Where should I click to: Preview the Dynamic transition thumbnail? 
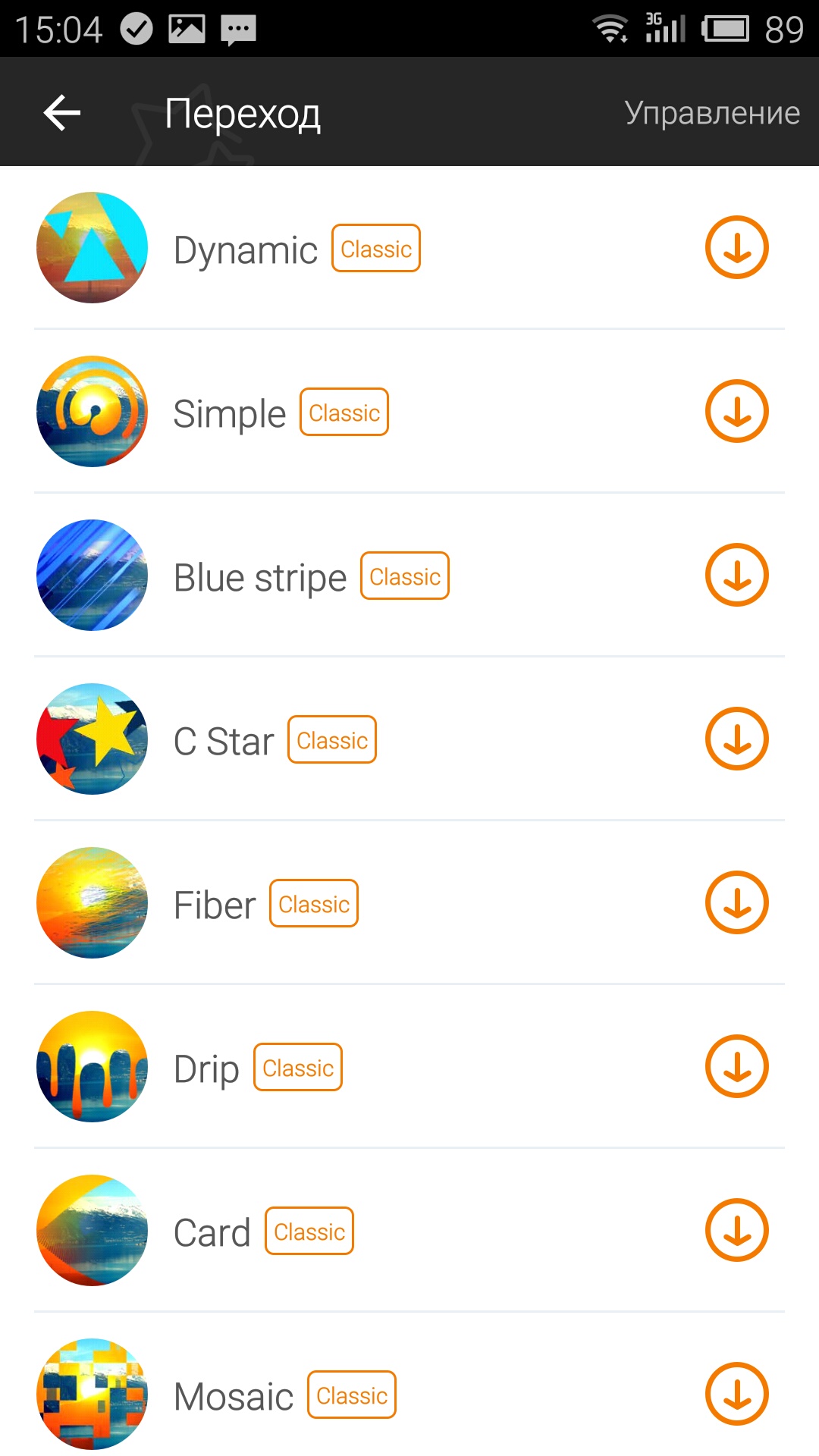click(92, 248)
